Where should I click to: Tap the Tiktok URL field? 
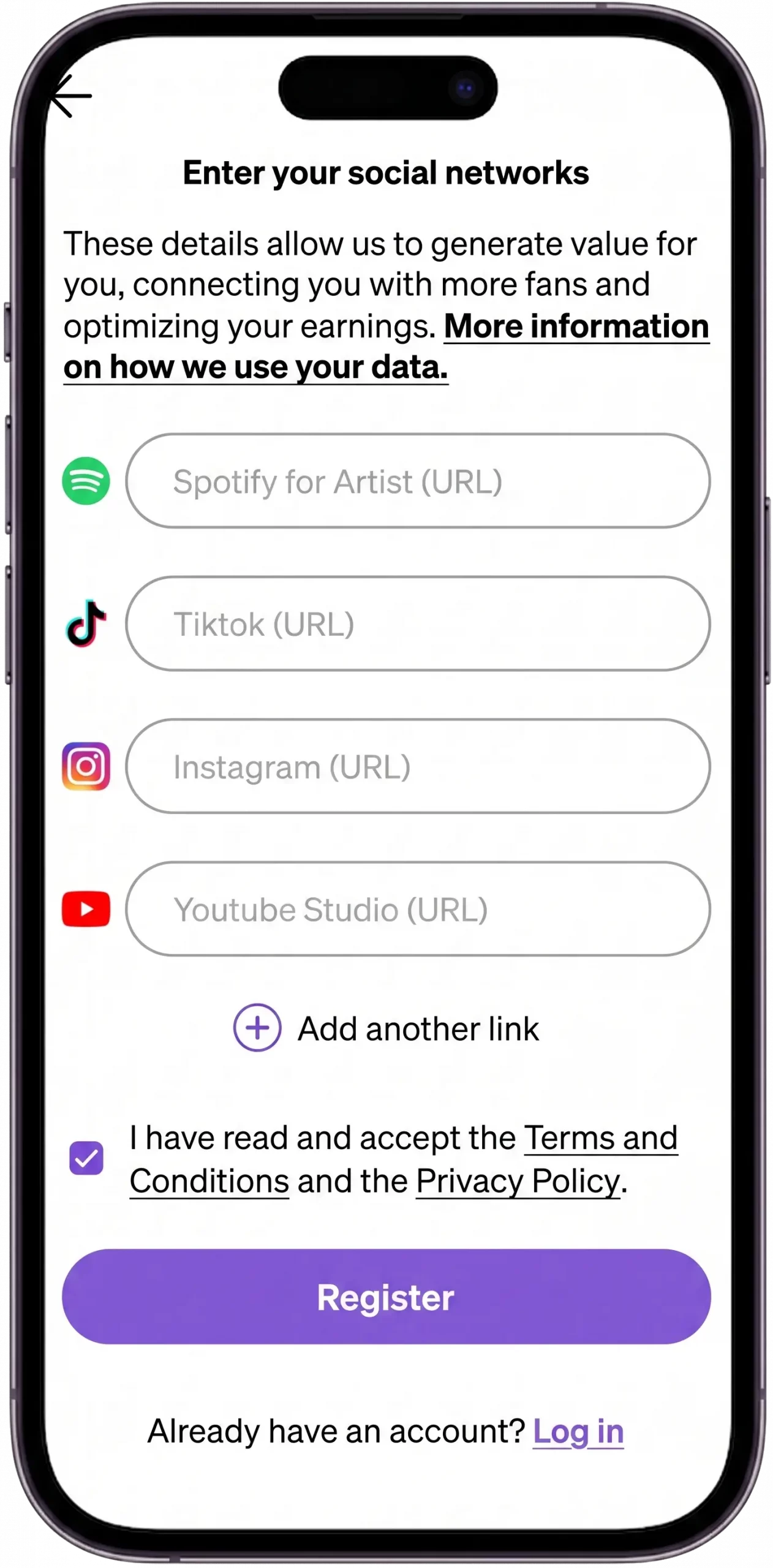(418, 624)
